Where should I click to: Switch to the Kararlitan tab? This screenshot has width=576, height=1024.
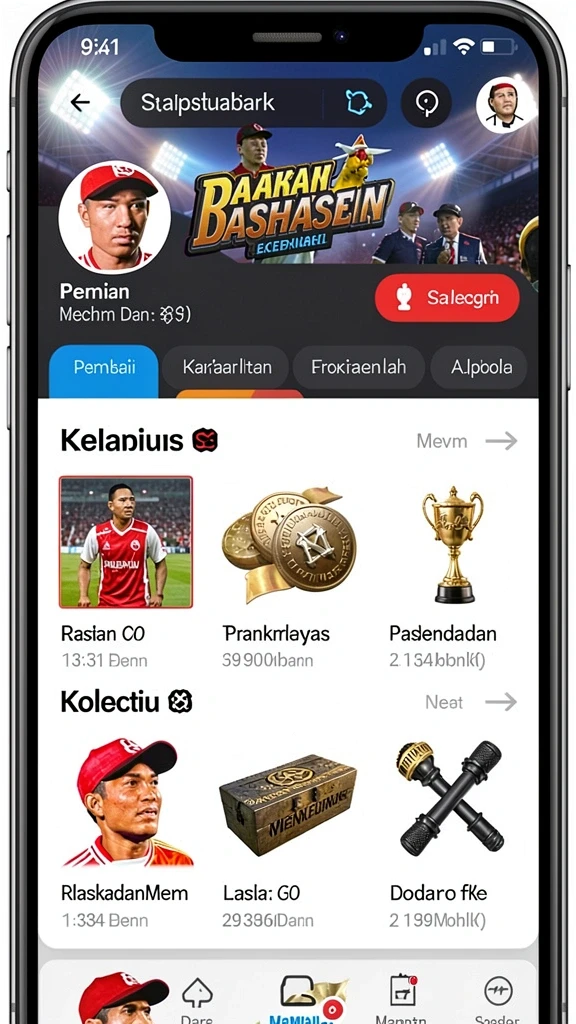tap(226, 367)
